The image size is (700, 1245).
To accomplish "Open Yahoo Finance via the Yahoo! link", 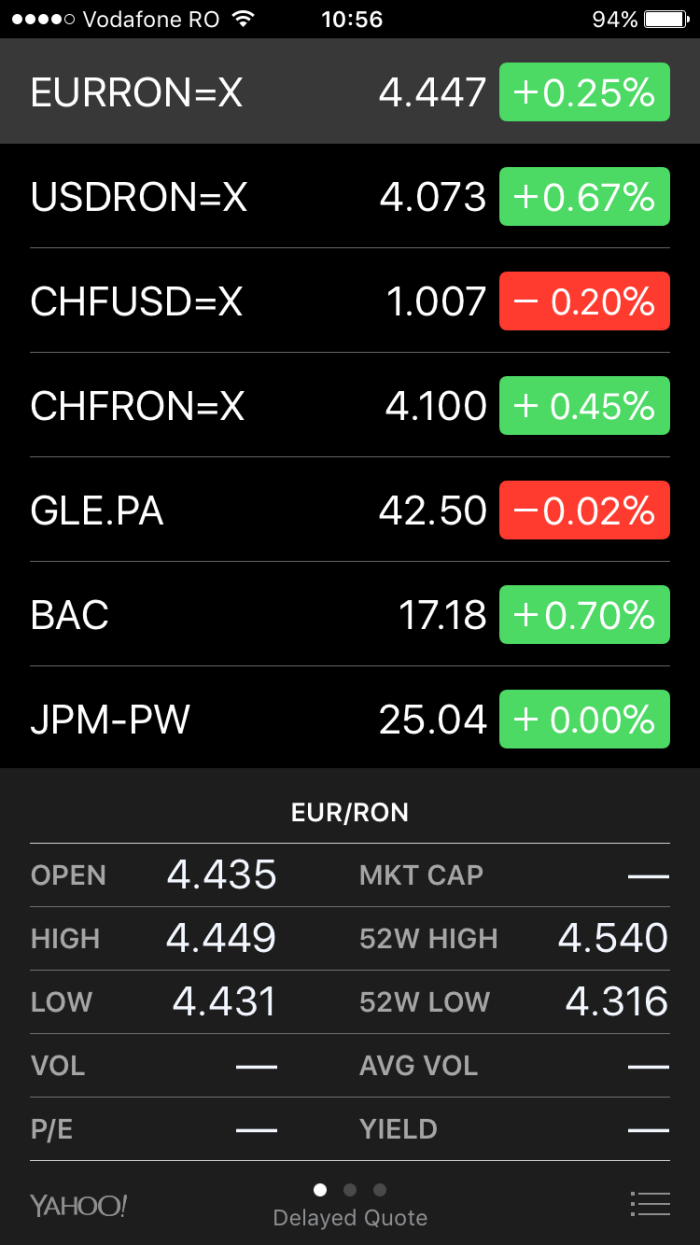I will click(x=78, y=1205).
